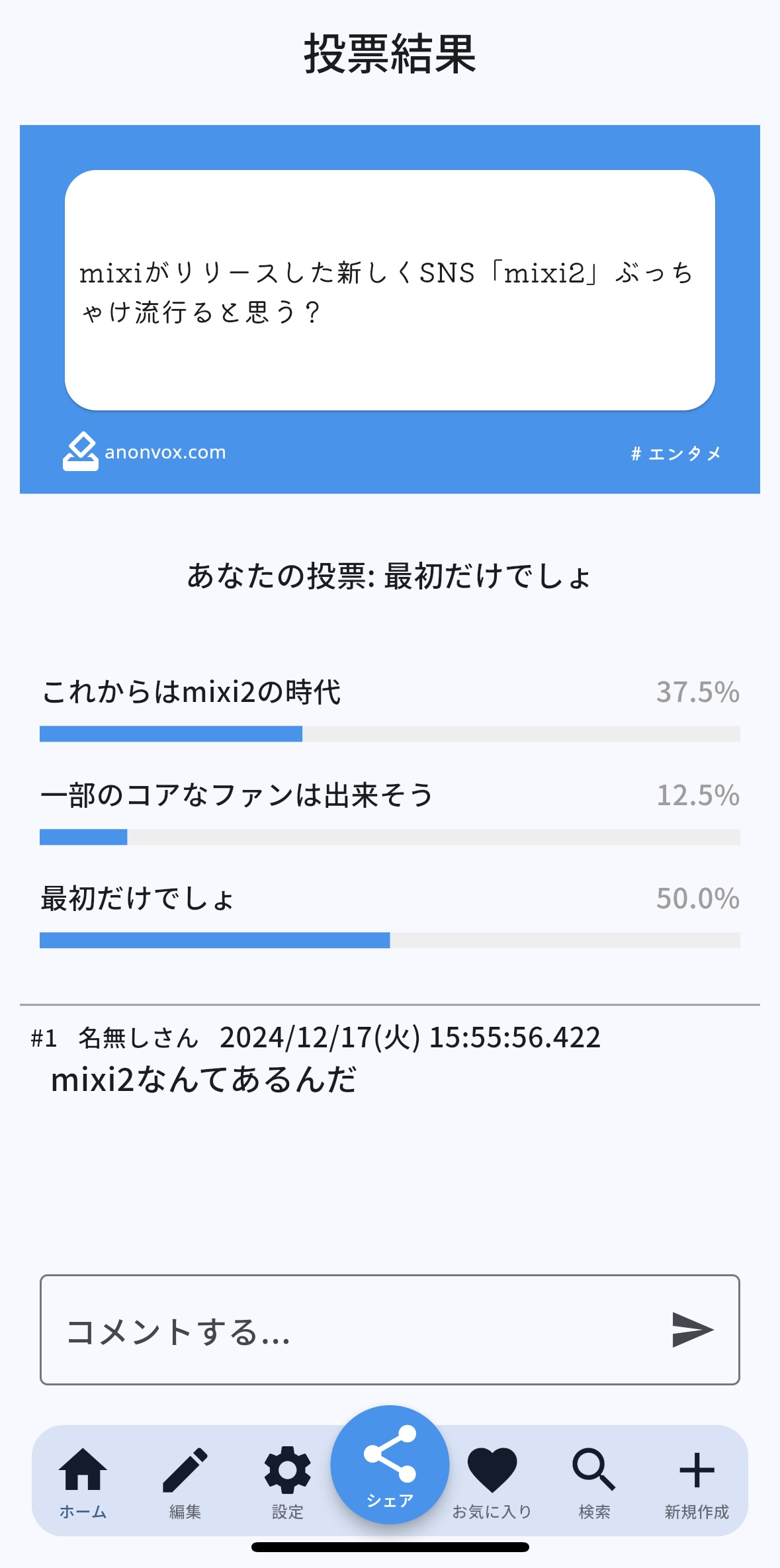Screen dimensions: 780x1568
Task: Send the comment with the arrow icon
Action: click(692, 1330)
